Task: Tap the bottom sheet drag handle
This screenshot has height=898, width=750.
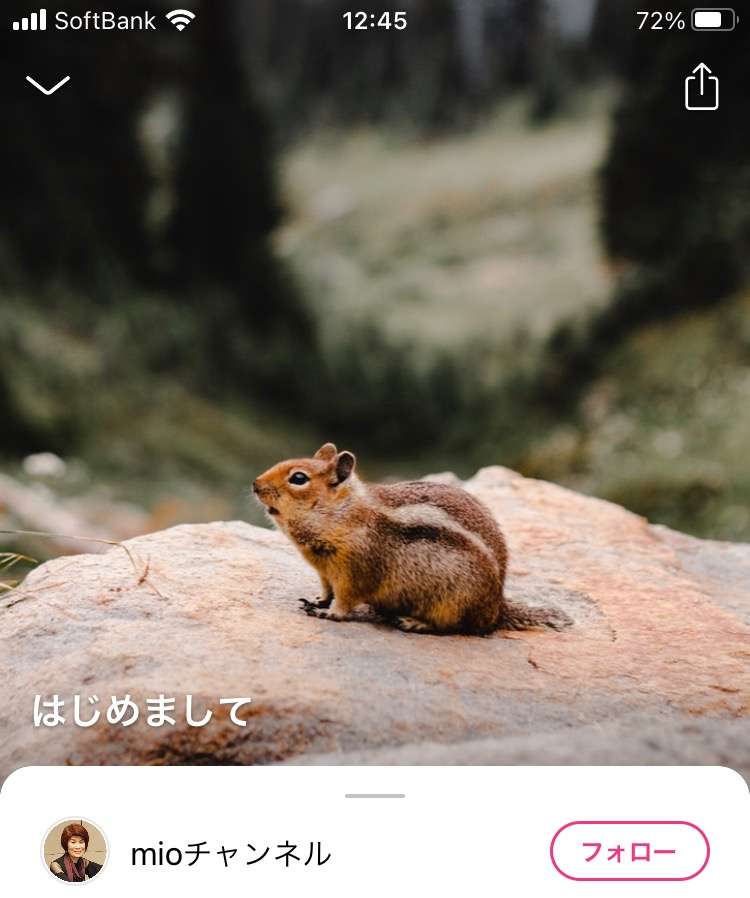Action: coord(375,796)
